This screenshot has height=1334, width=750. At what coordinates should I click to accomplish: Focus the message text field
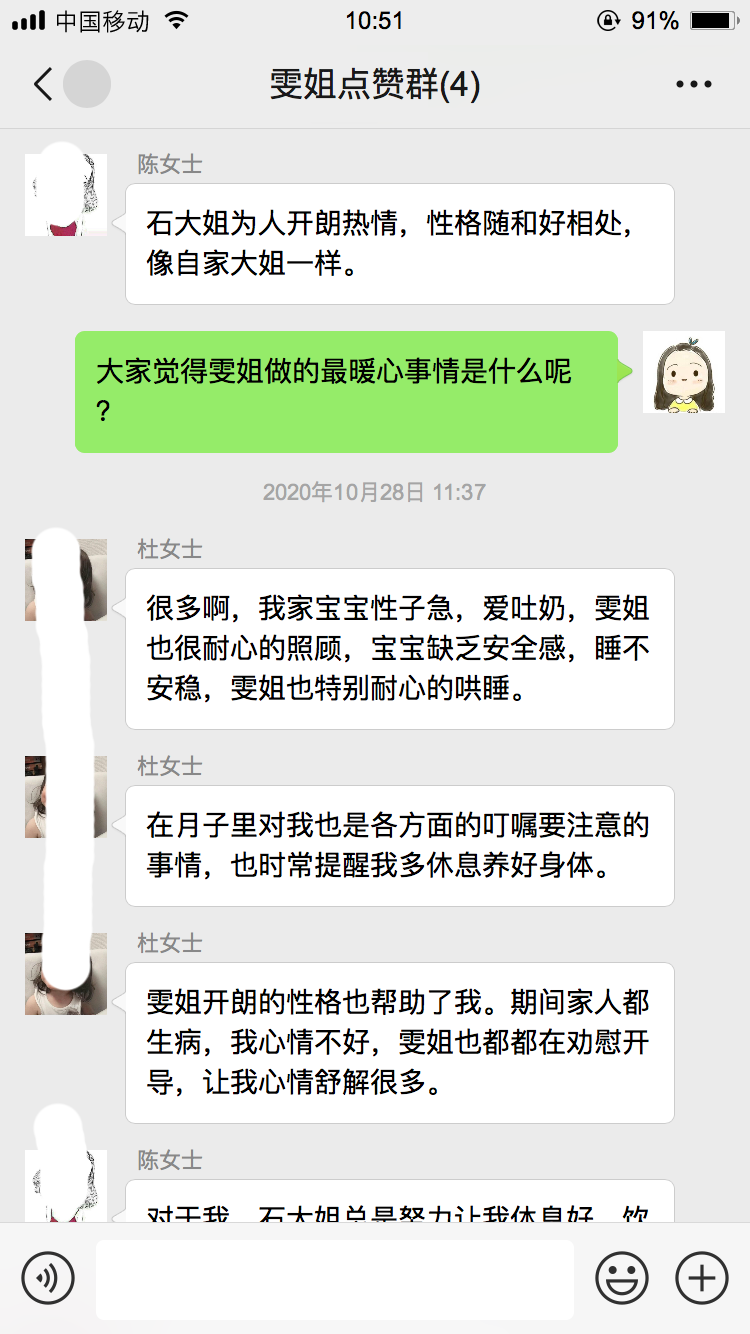coord(335,1278)
